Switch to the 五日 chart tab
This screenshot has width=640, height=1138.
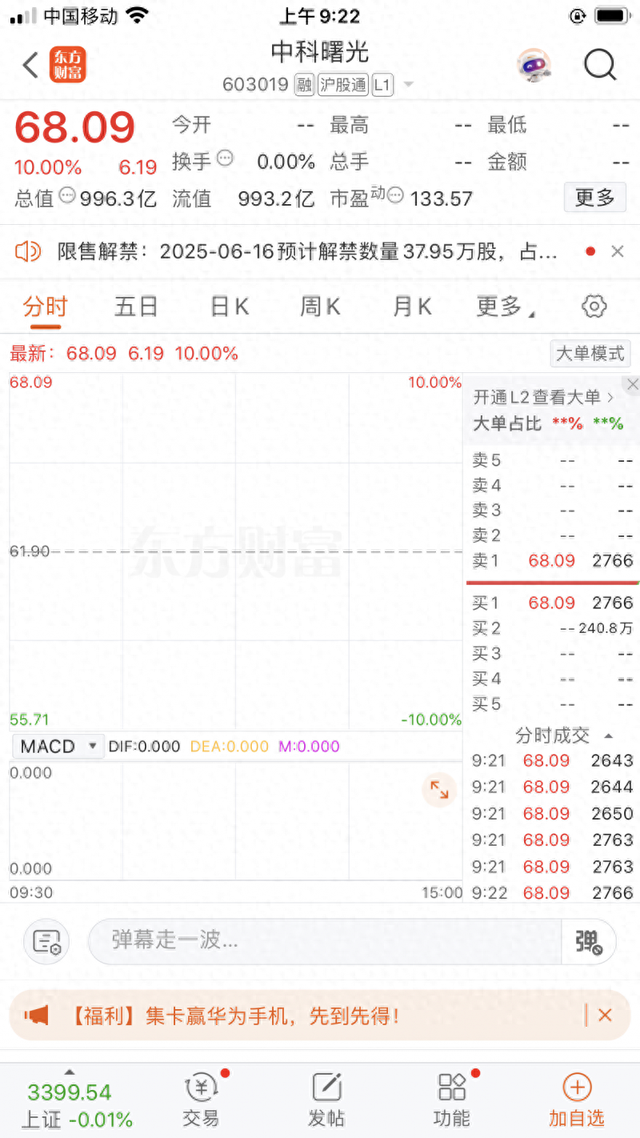coord(136,307)
